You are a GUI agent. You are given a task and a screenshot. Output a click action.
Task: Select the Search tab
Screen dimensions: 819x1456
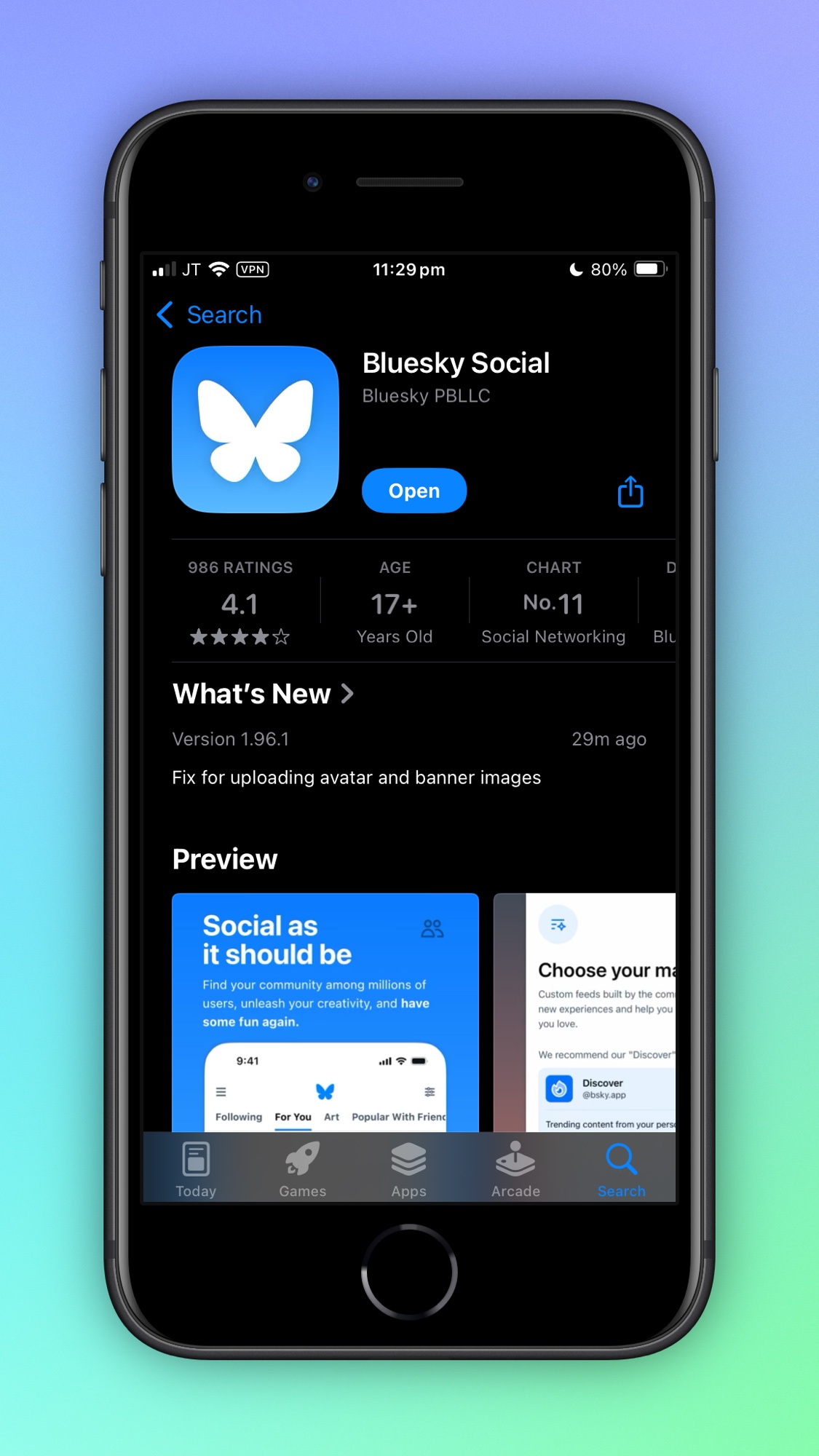[x=622, y=1168]
